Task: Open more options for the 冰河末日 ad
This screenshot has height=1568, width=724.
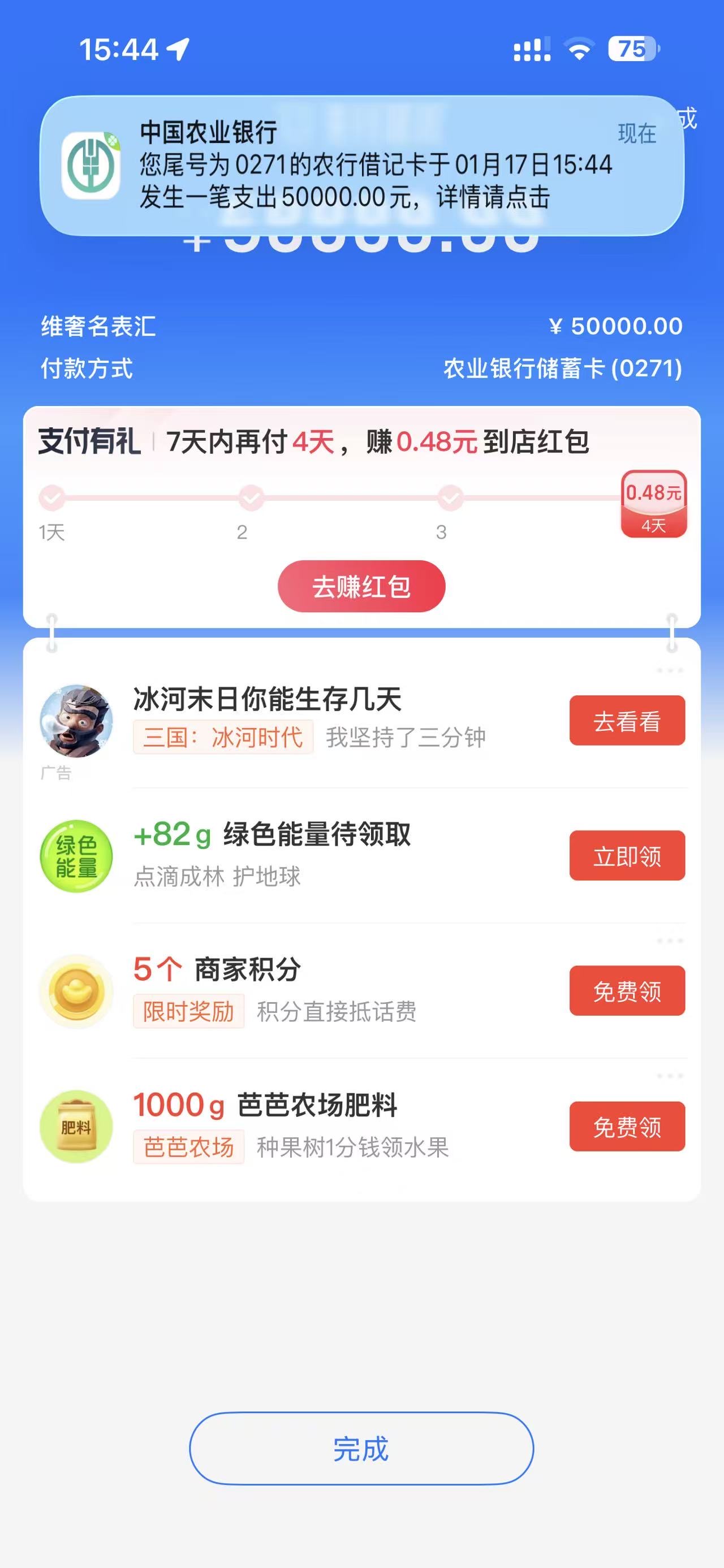Action: pyautogui.click(x=669, y=671)
